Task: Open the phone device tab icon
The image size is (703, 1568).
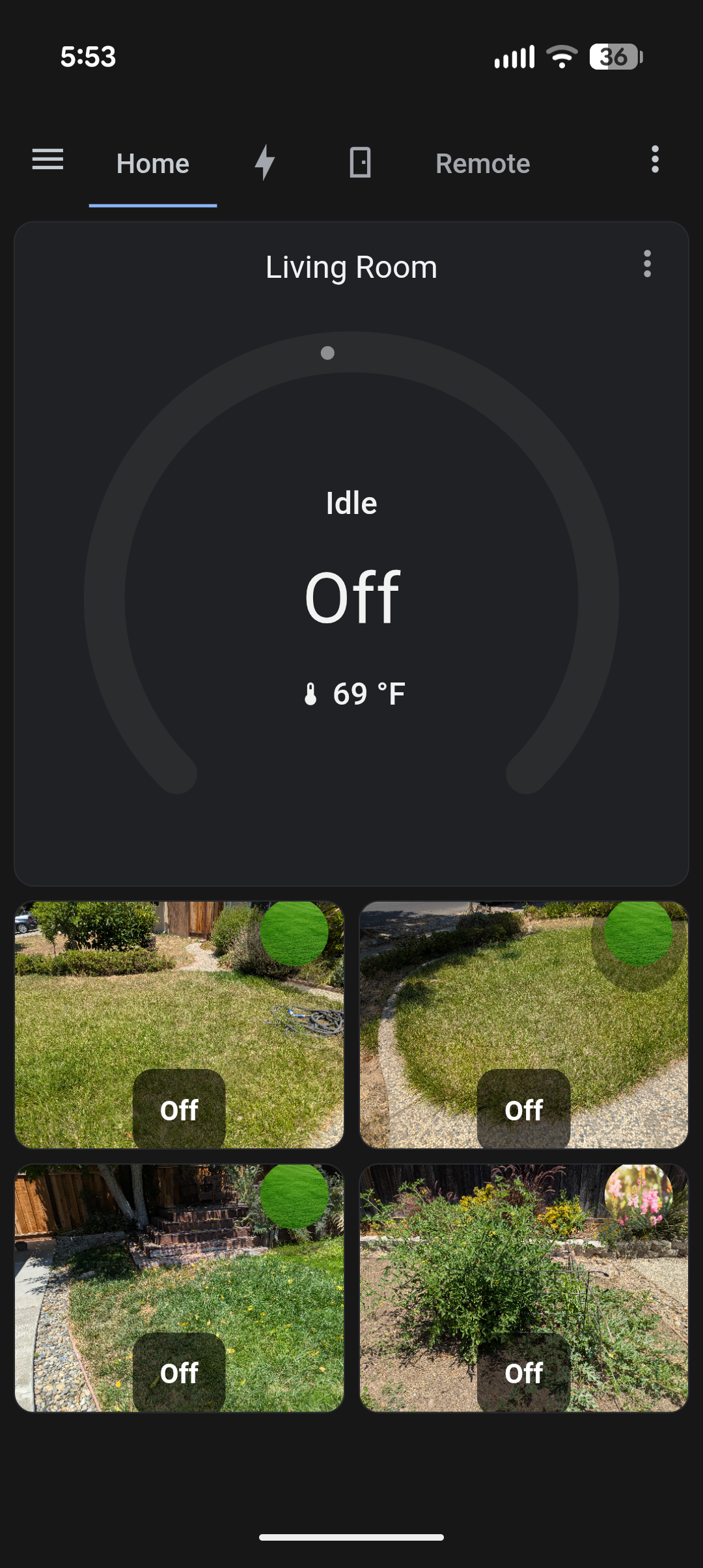Action: click(x=360, y=163)
